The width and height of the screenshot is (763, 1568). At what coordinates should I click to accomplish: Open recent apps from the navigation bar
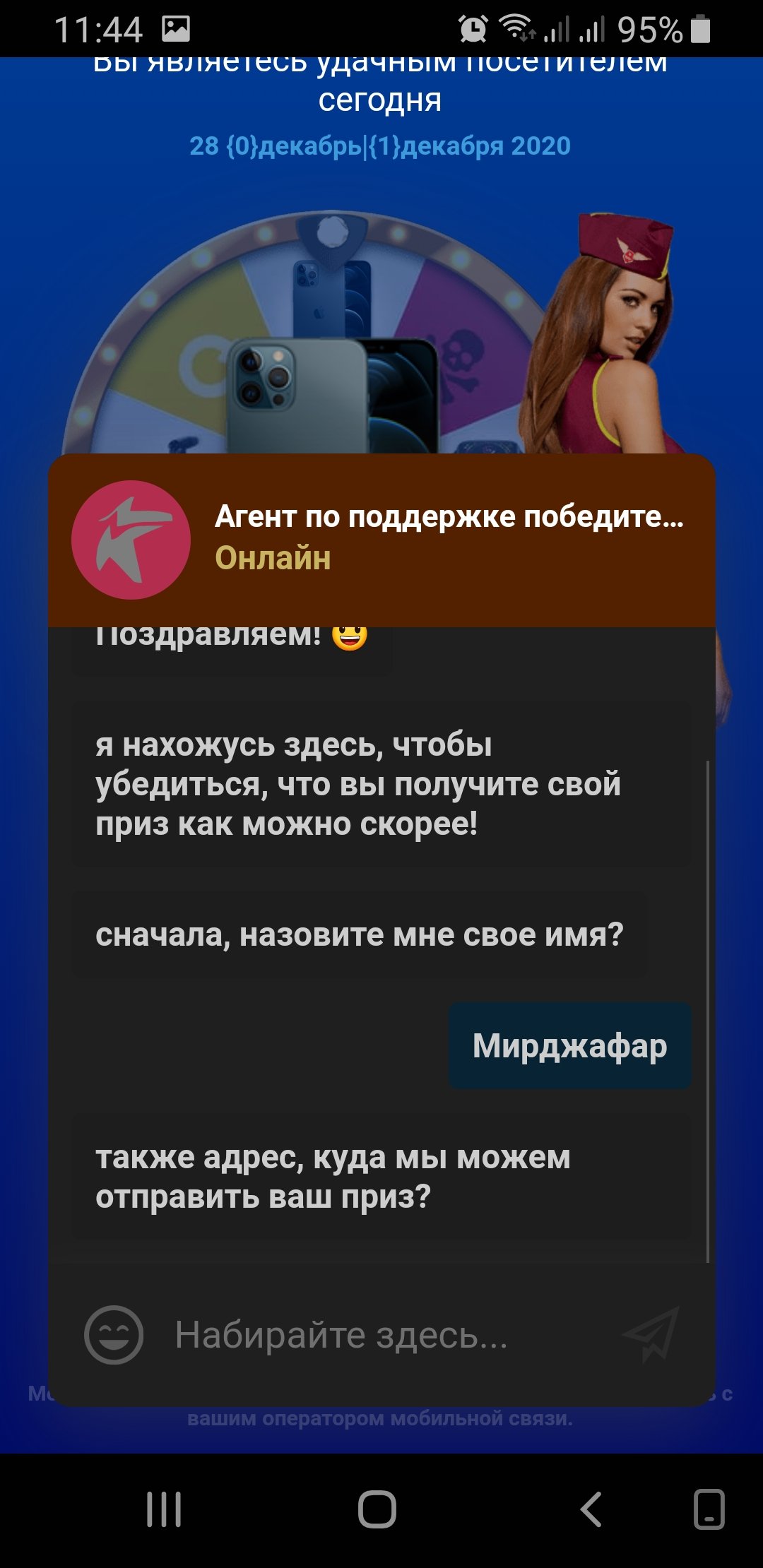164,1509
